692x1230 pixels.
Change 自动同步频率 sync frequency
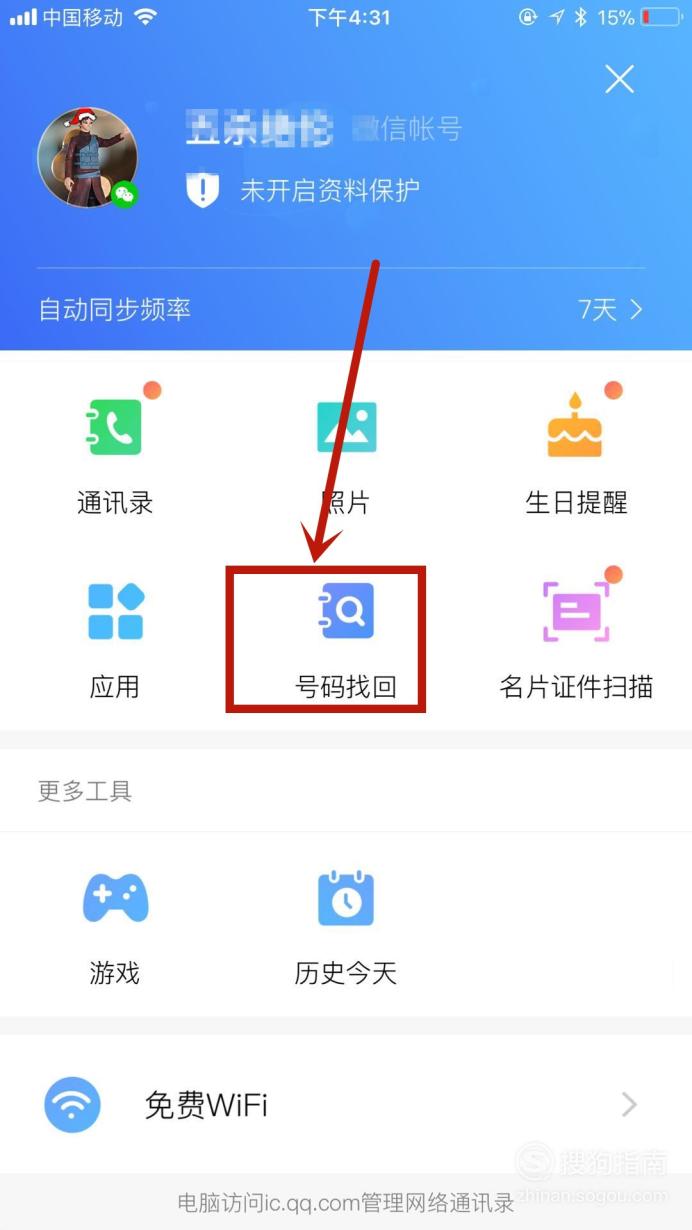click(x=345, y=309)
